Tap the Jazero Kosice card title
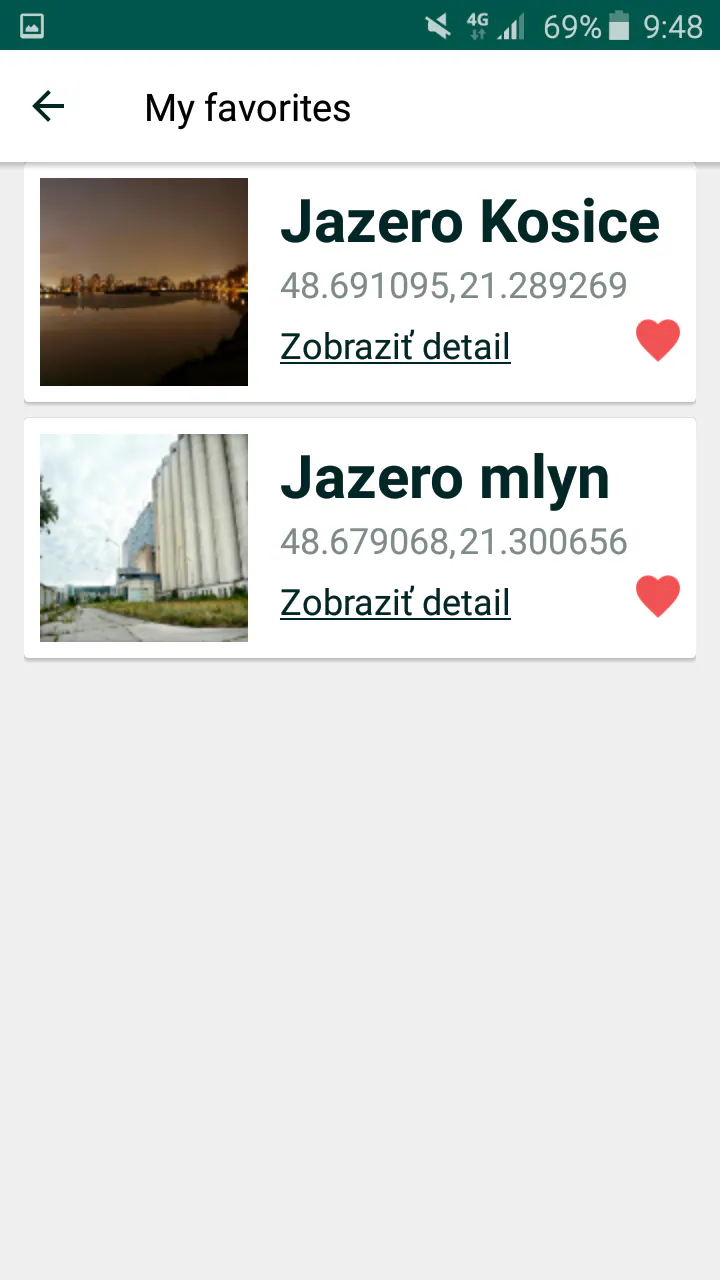720x1280 pixels. (470, 222)
